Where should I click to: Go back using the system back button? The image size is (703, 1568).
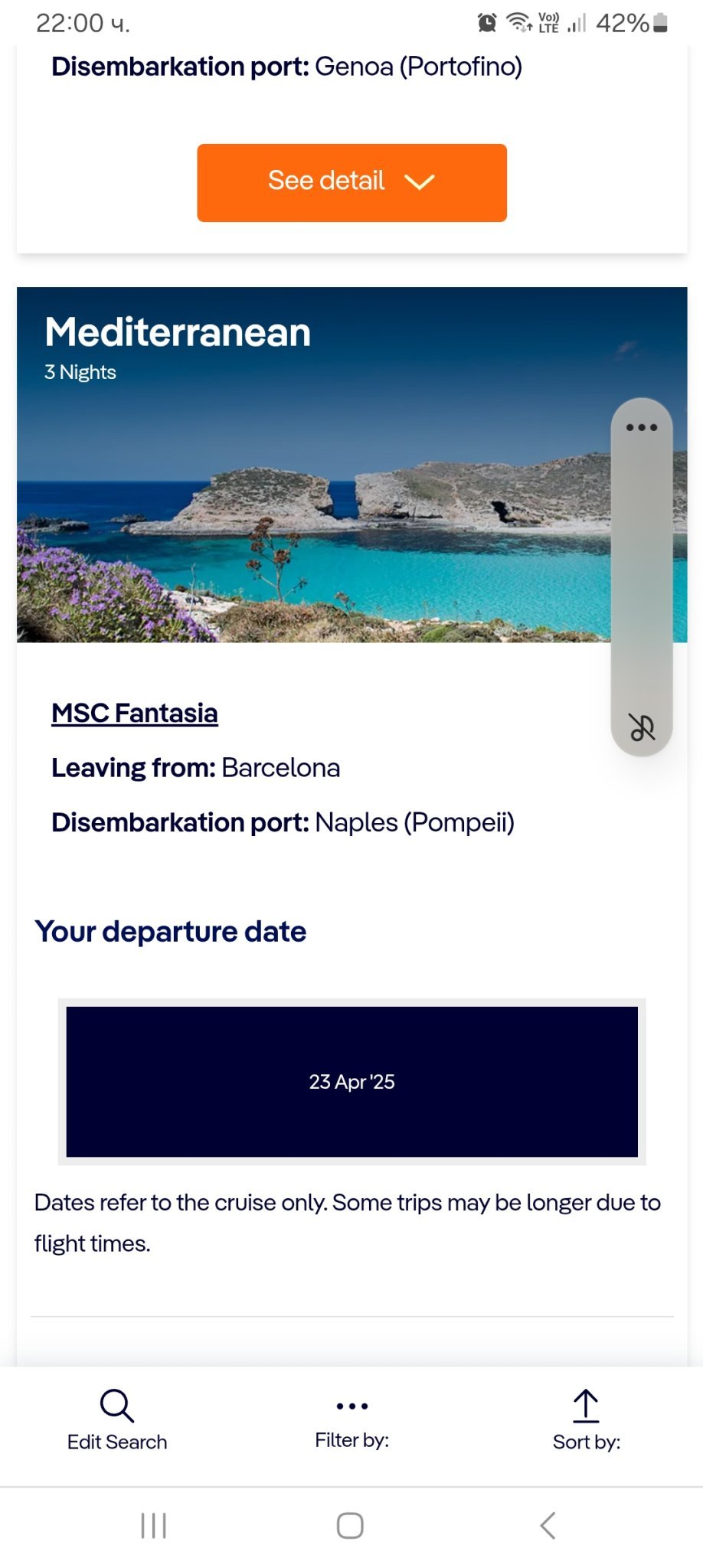tap(548, 1525)
